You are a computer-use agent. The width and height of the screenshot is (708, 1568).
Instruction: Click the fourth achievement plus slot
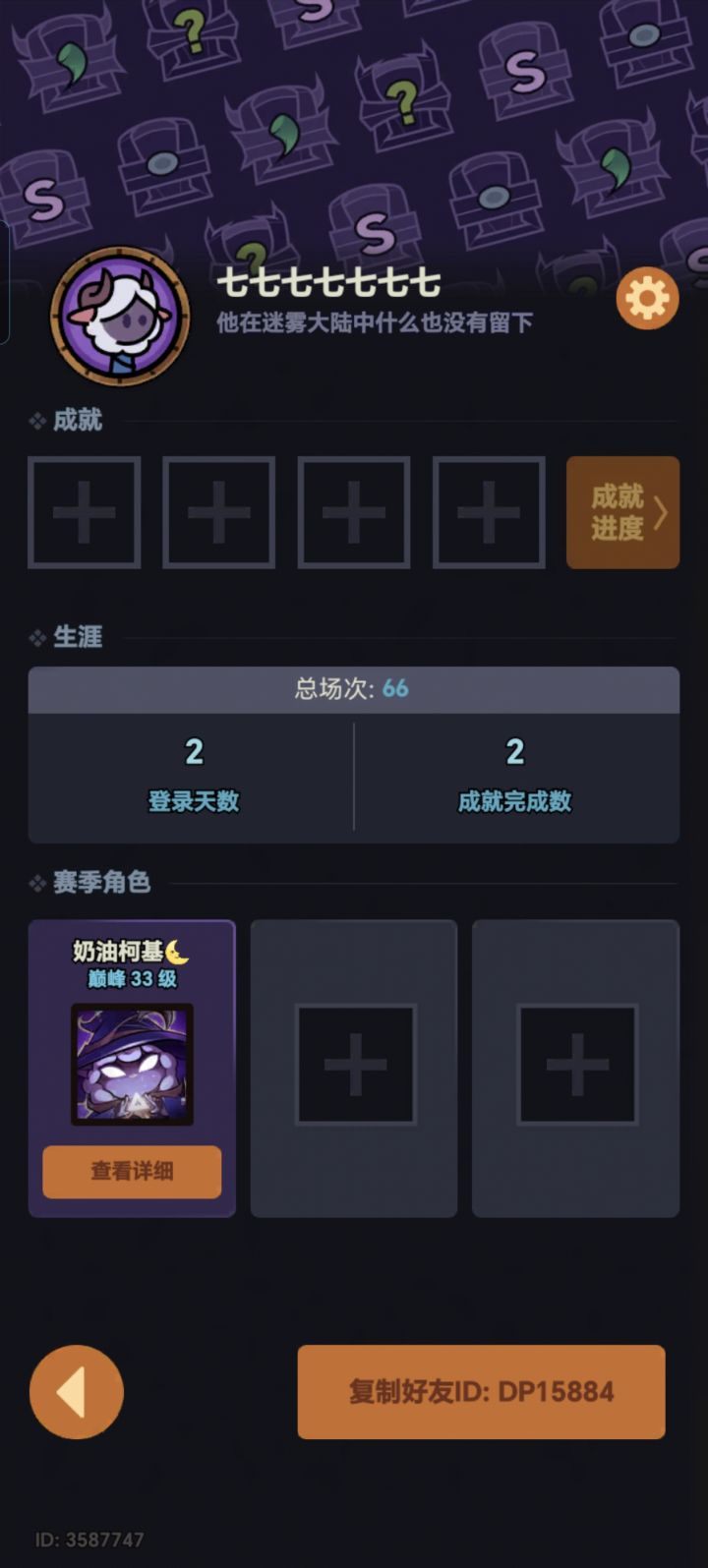pyautogui.click(x=488, y=512)
